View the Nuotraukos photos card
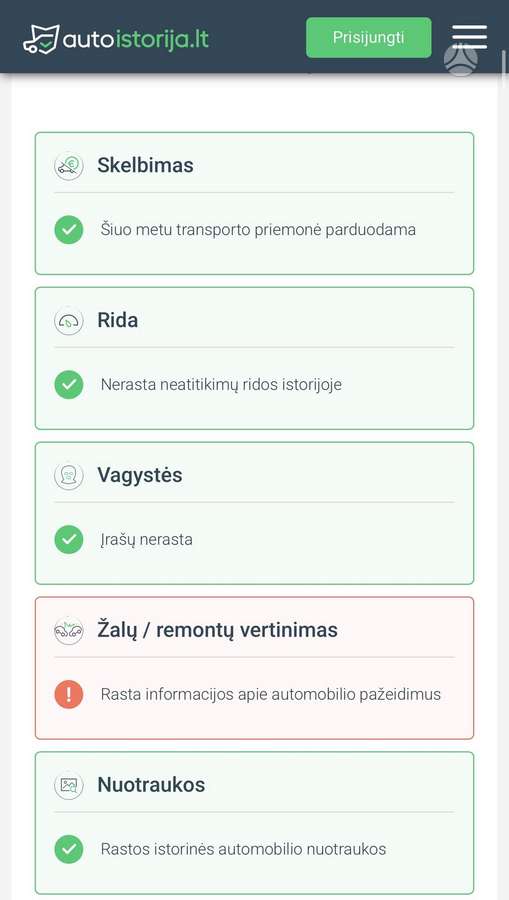The width and height of the screenshot is (509, 900). (x=254, y=823)
